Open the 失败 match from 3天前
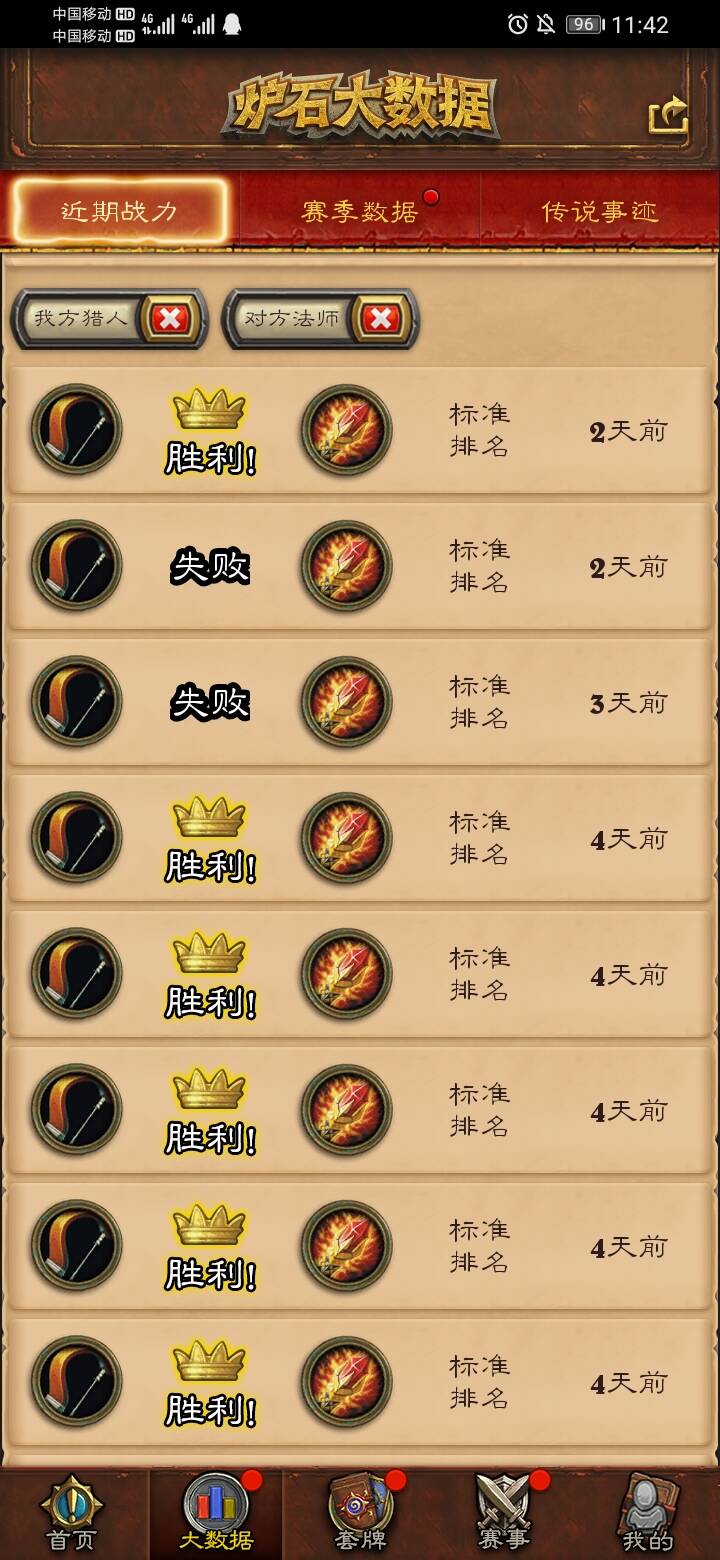This screenshot has height=1560, width=720. (x=360, y=703)
